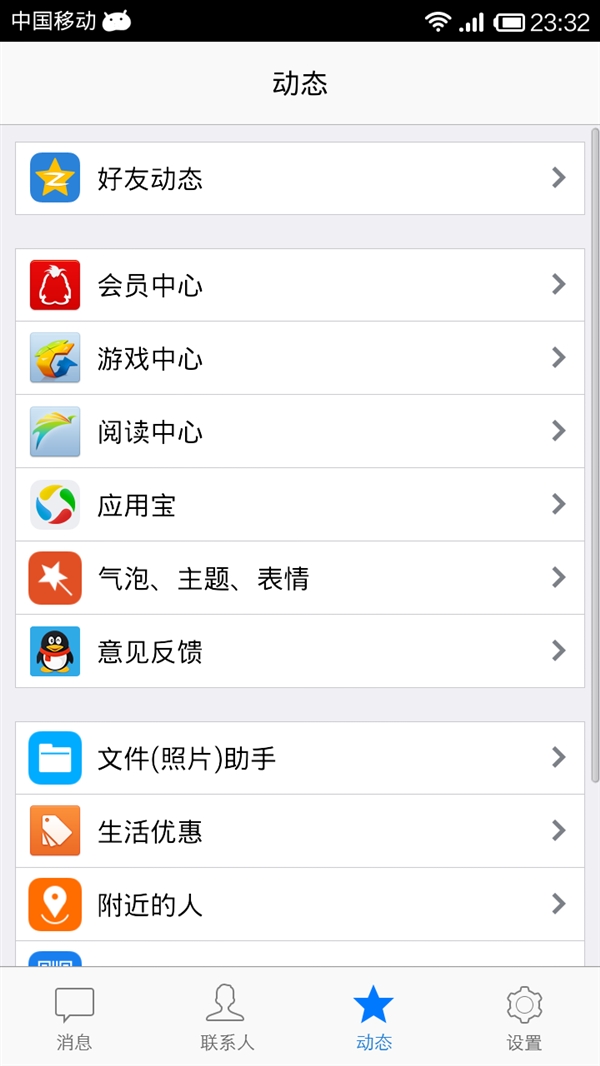Select the 动态 tab

(374, 1017)
